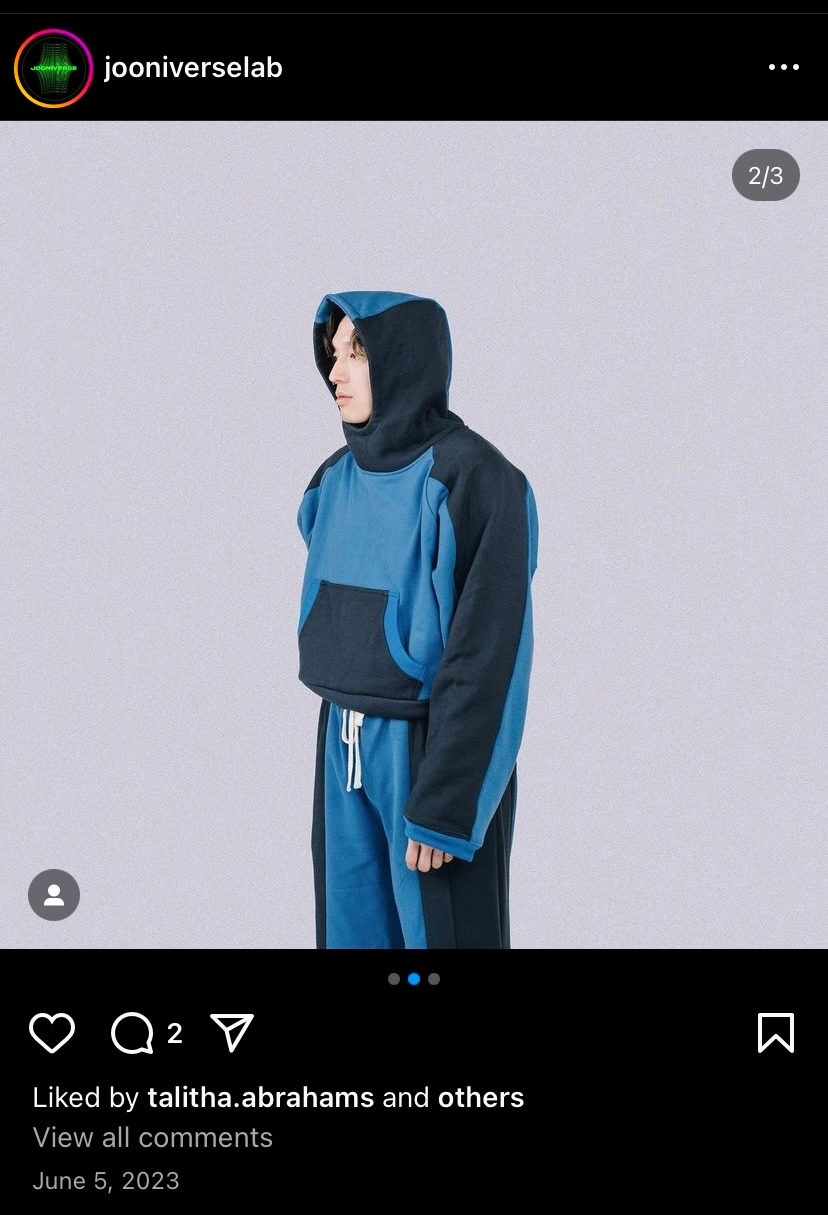The image size is (828, 1215).
Task: Save this post with the bookmark
Action: [x=775, y=1033]
